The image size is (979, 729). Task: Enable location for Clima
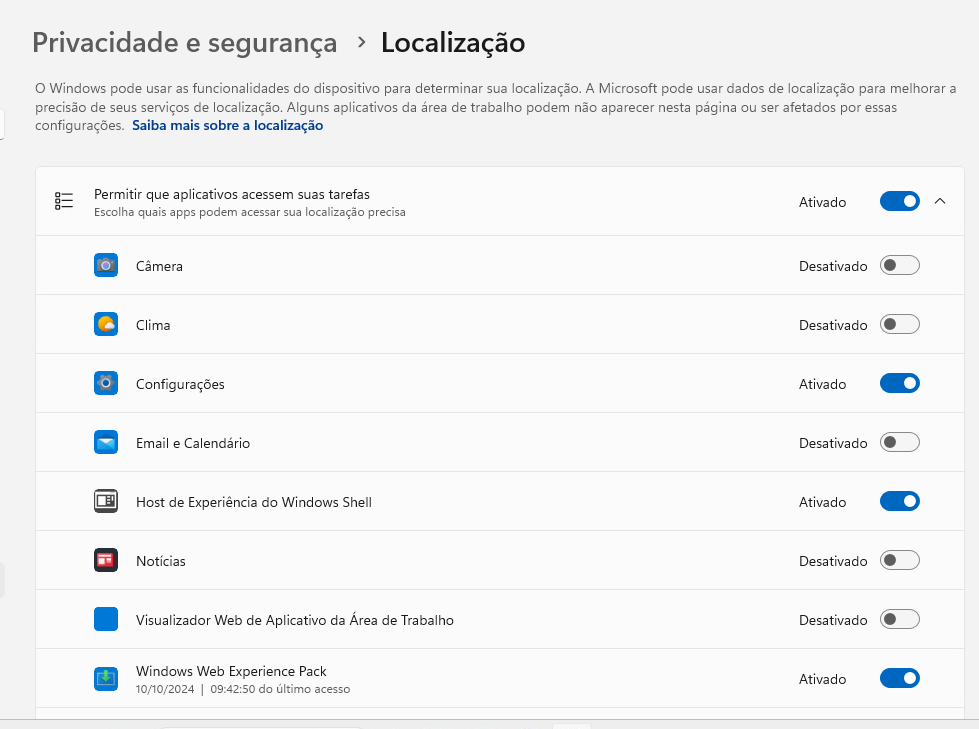coord(899,325)
